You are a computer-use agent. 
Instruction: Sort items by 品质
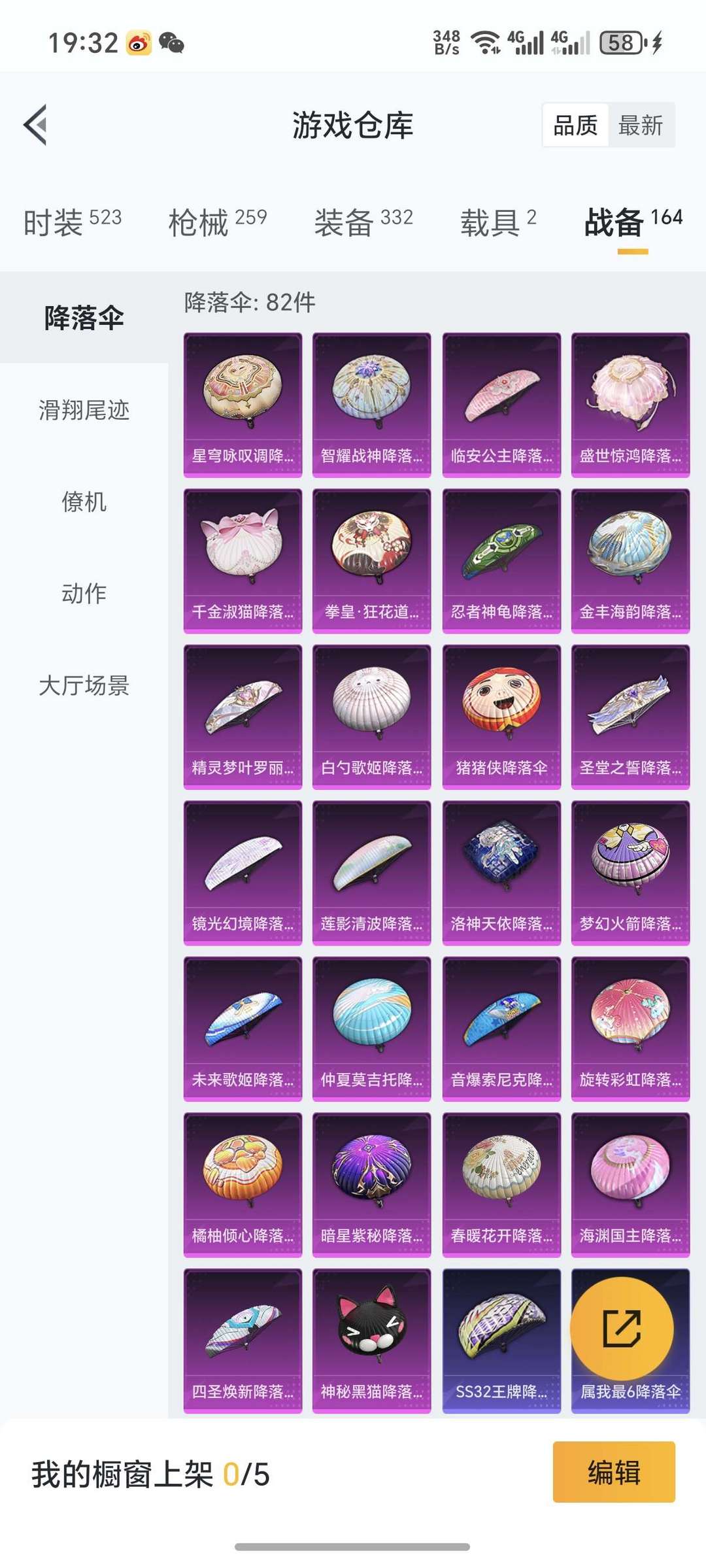click(575, 125)
